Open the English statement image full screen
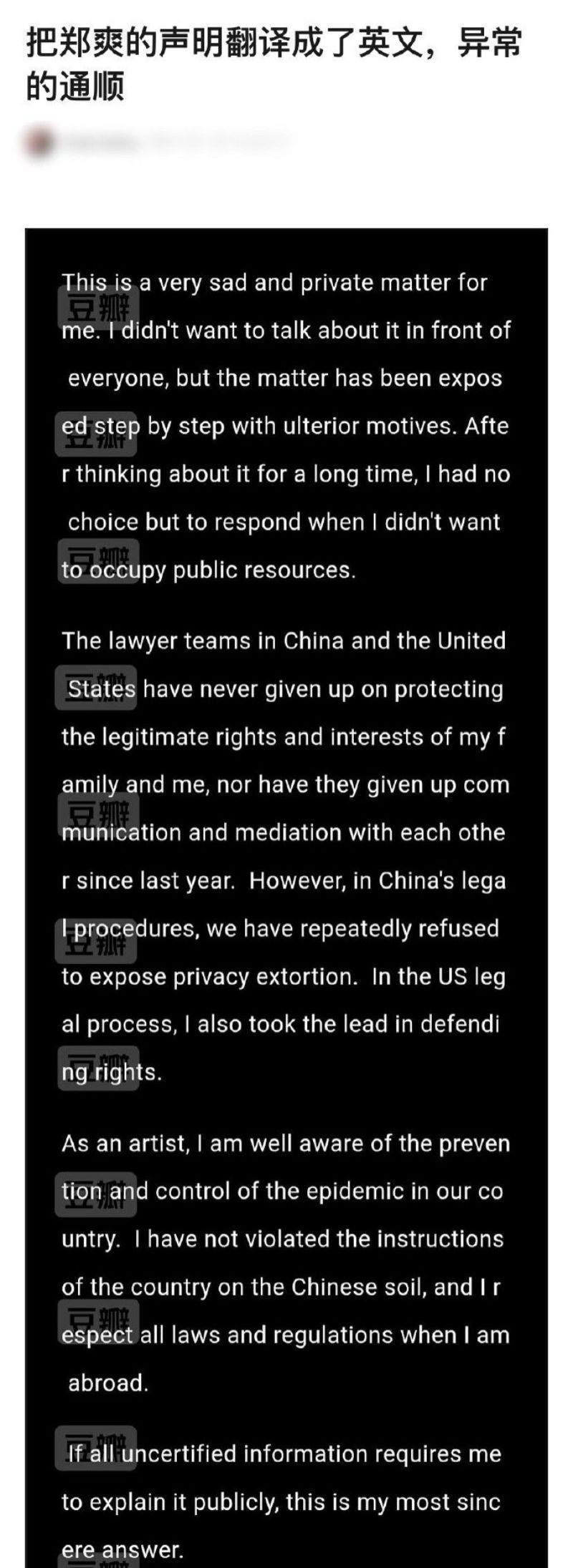The height and width of the screenshot is (1568, 573). [286, 895]
